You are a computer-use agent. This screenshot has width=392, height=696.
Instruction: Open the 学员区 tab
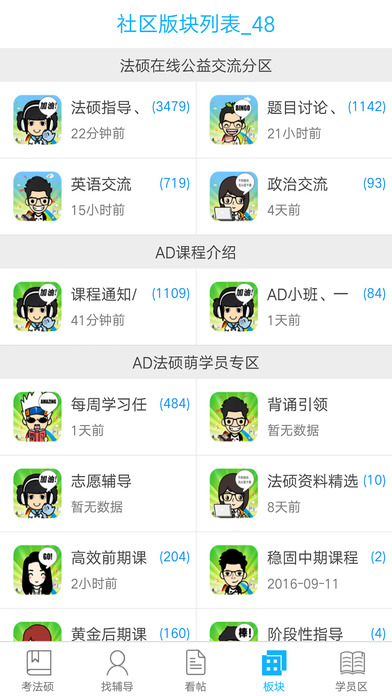coord(352,670)
